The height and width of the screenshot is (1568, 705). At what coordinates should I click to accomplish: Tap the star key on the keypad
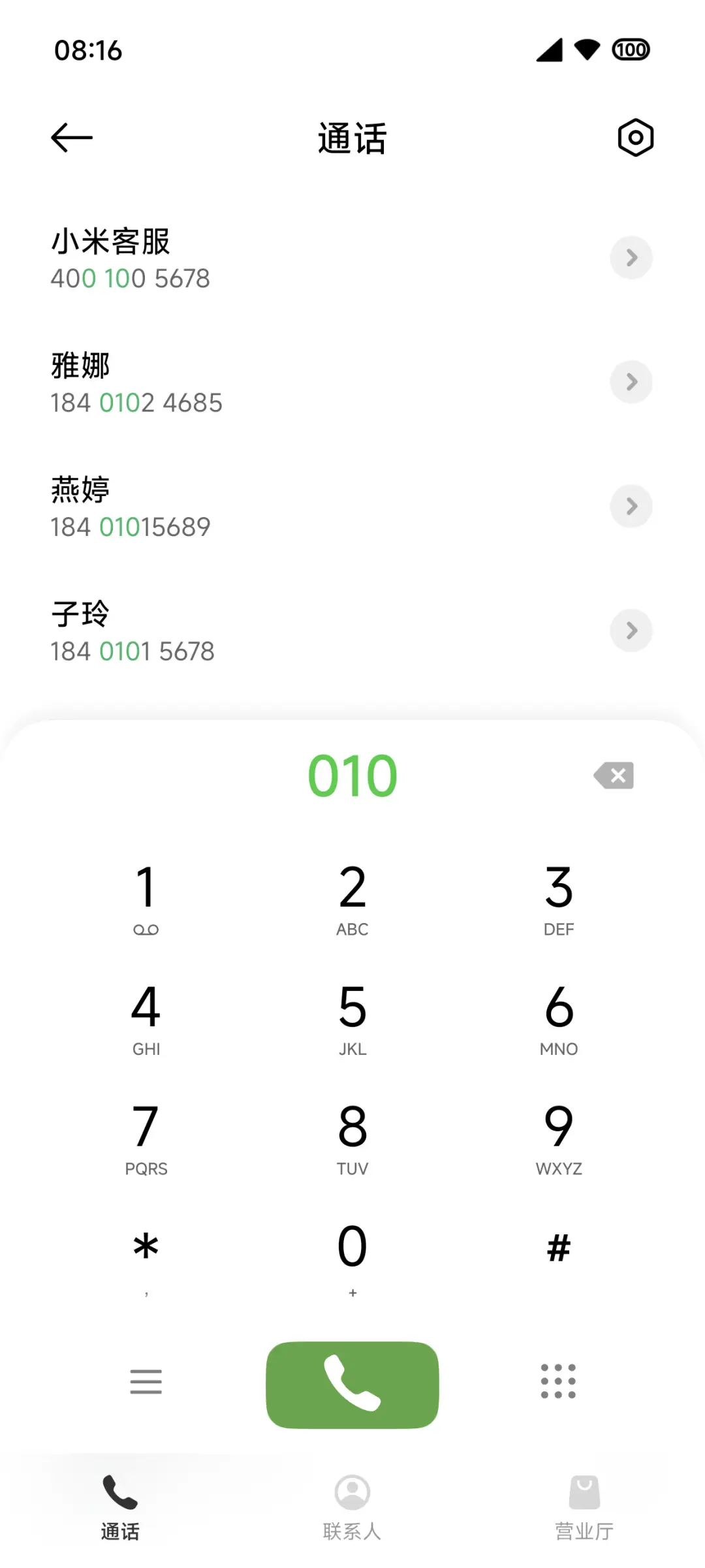pos(146,1247)
